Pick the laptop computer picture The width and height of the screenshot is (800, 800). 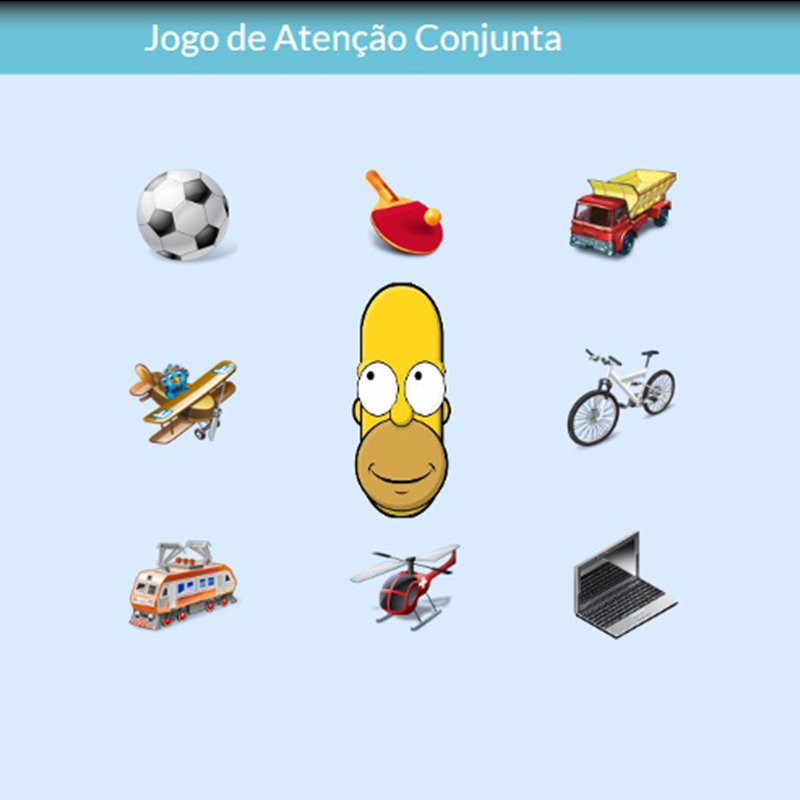pyautogui.click(x=622, y=586)
